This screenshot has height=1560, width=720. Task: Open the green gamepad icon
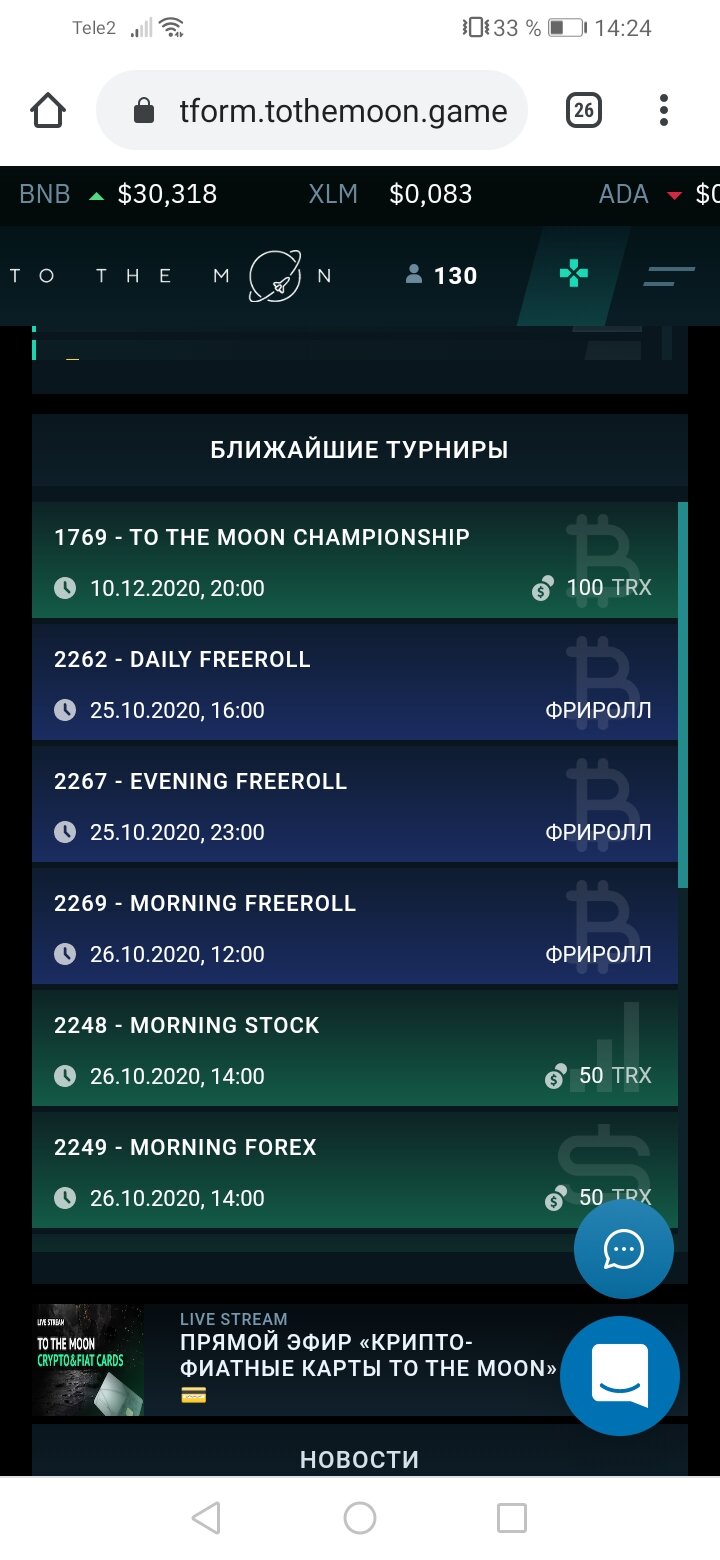573,274
